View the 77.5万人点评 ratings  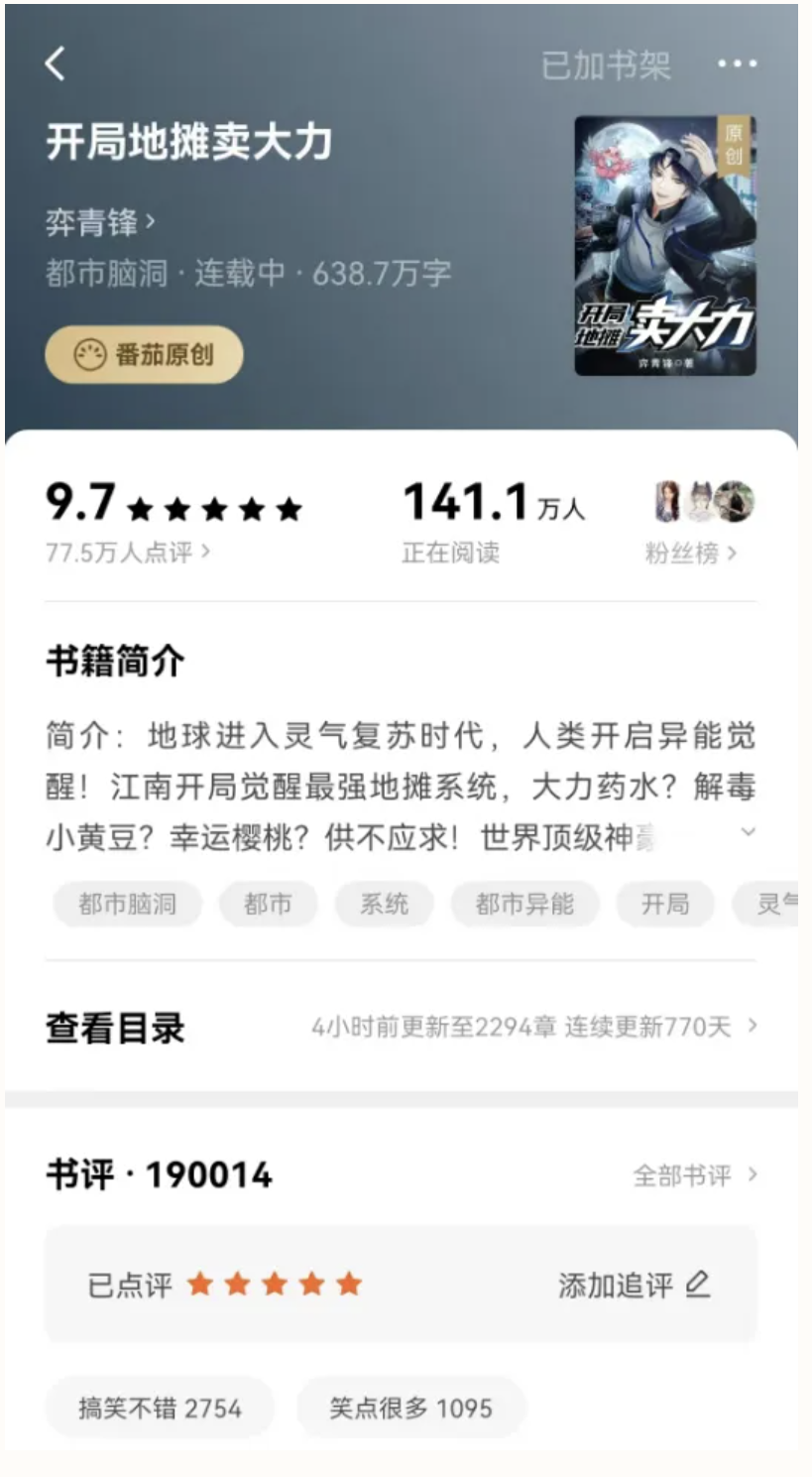[x=127, y=552]
